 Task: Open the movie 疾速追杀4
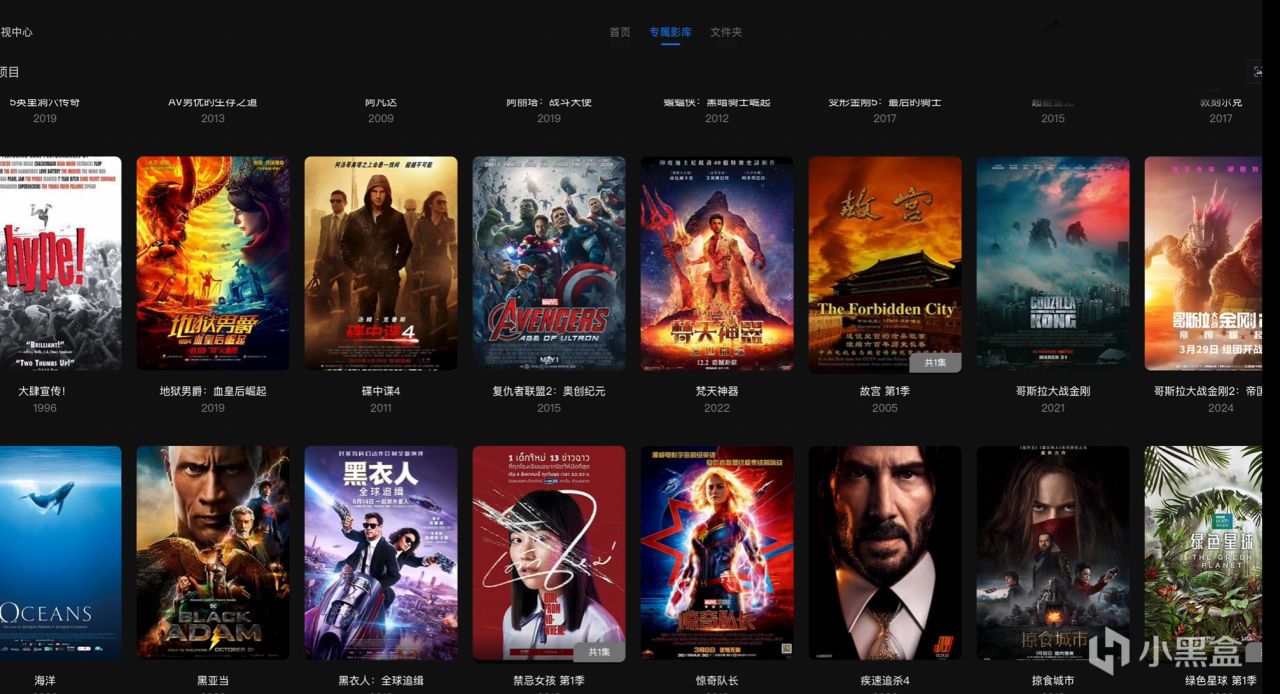pos(885,552)
